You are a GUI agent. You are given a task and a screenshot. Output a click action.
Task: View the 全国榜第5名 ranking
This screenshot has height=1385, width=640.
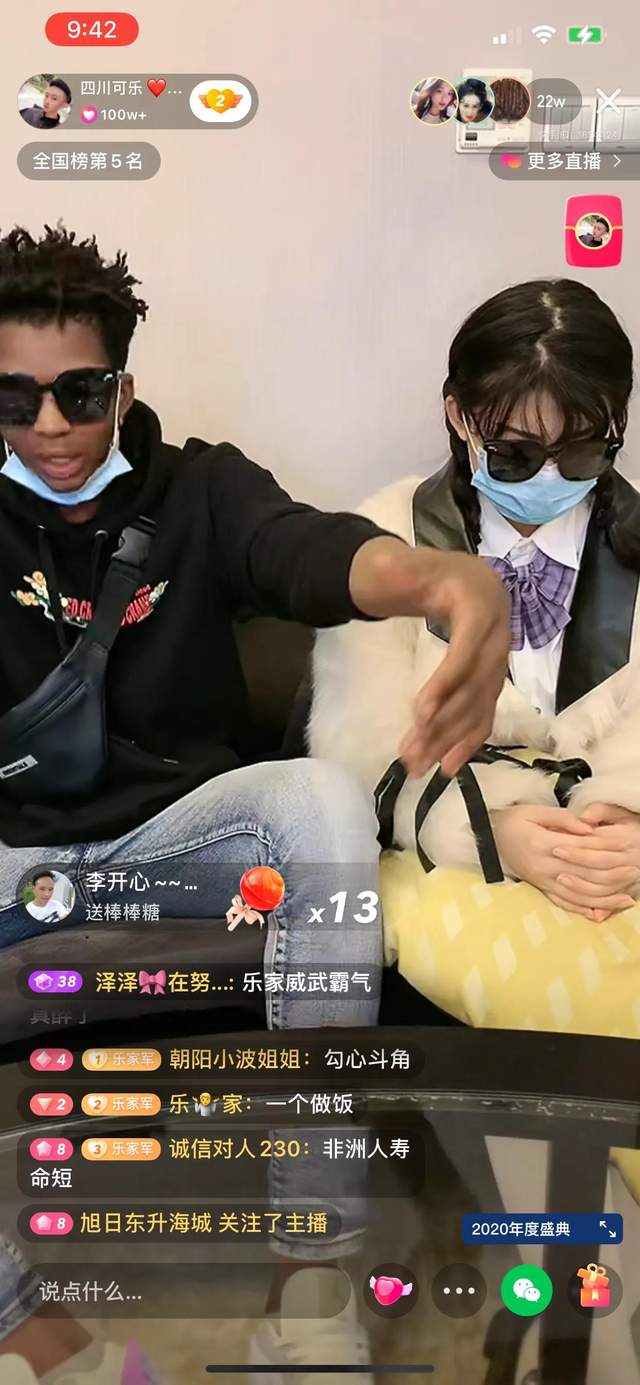pos(88,161)
